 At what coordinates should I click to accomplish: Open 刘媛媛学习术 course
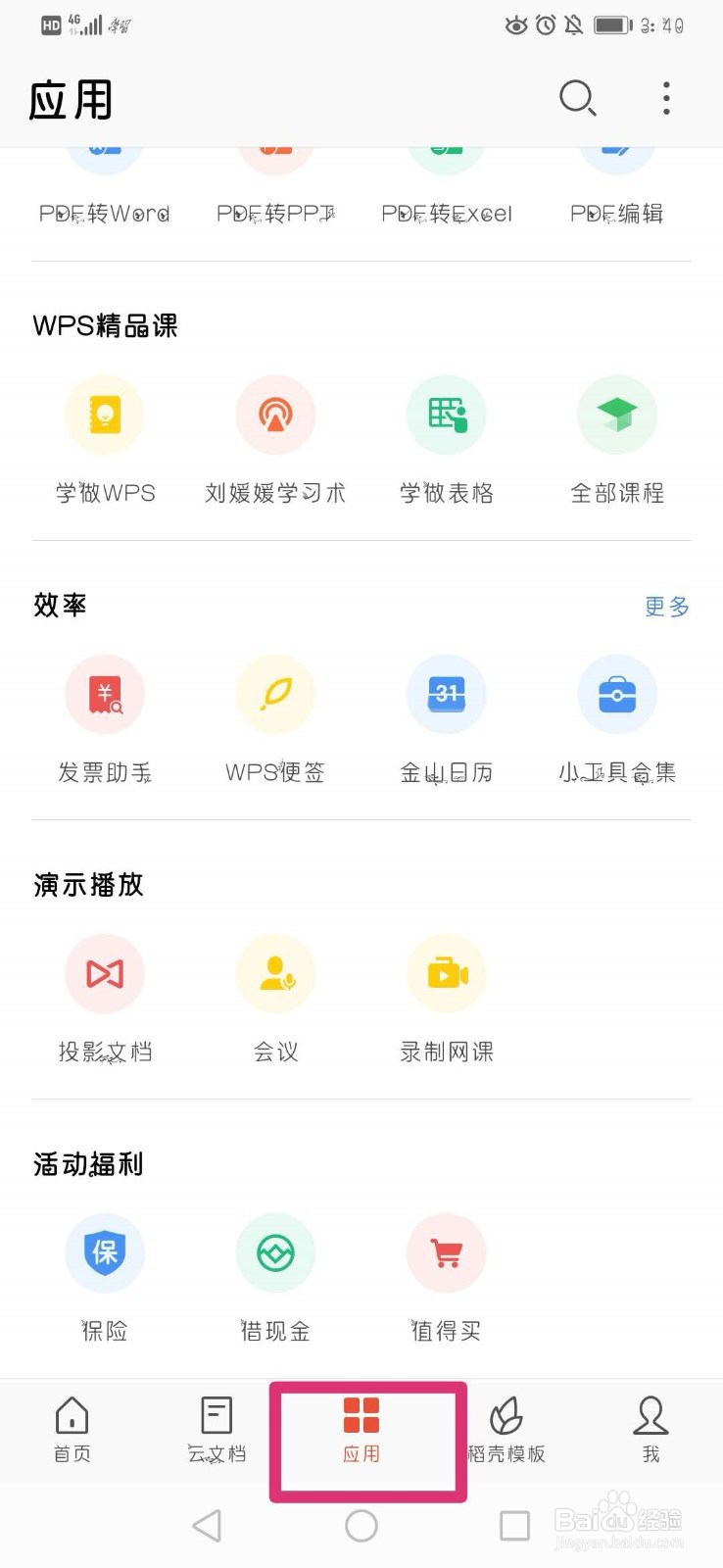coord(275,441)
